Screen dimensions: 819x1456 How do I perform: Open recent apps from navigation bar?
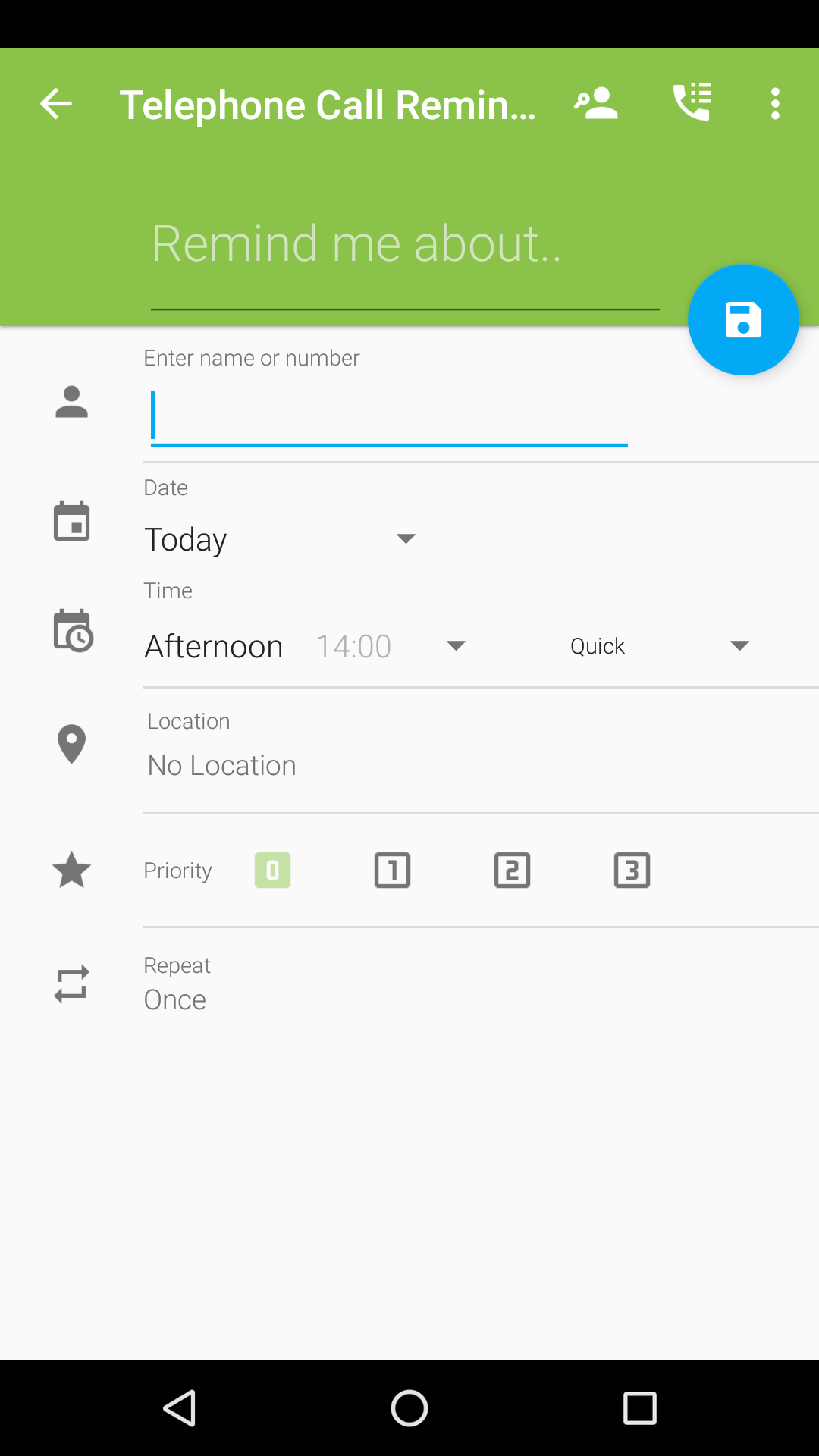click(x=639, y=1408)
